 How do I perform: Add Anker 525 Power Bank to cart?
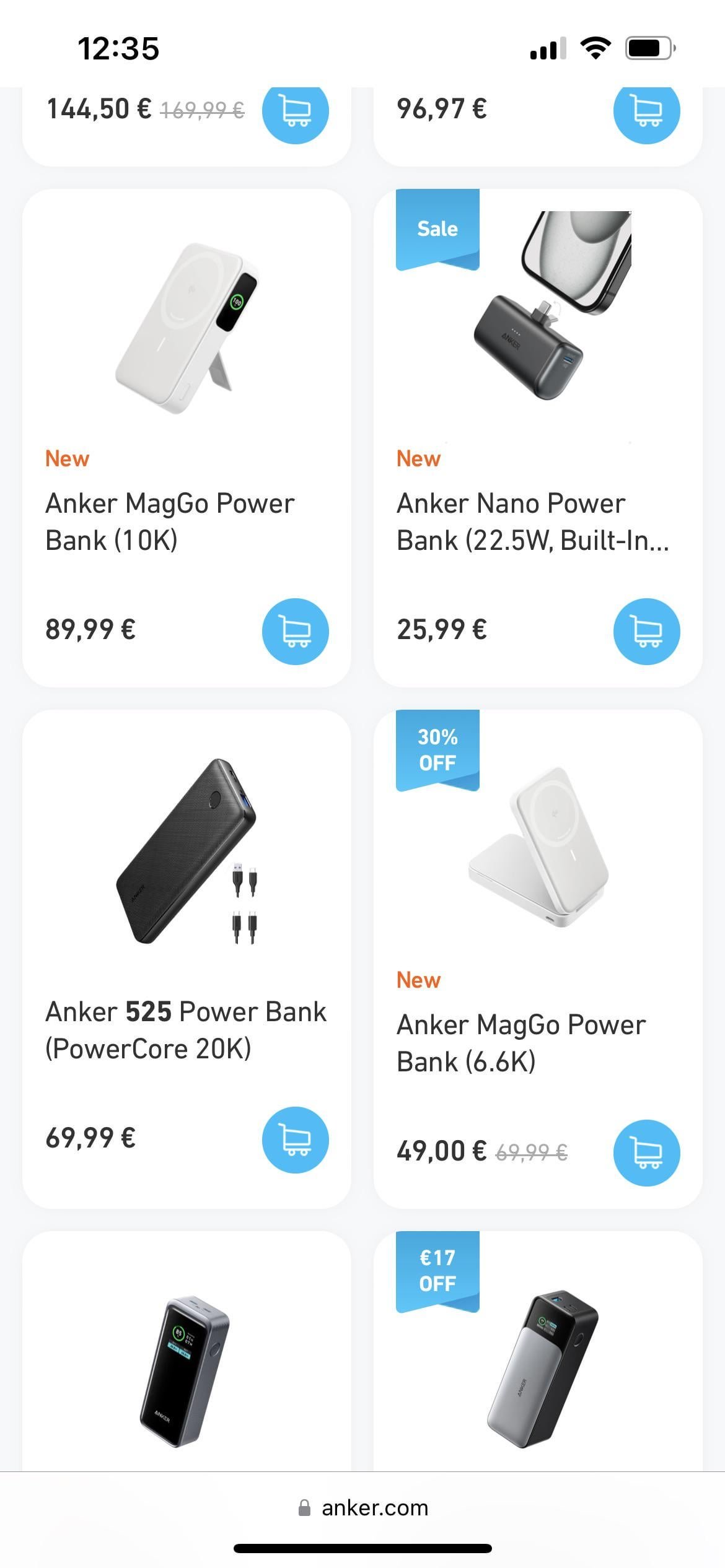pos(295,1139)
